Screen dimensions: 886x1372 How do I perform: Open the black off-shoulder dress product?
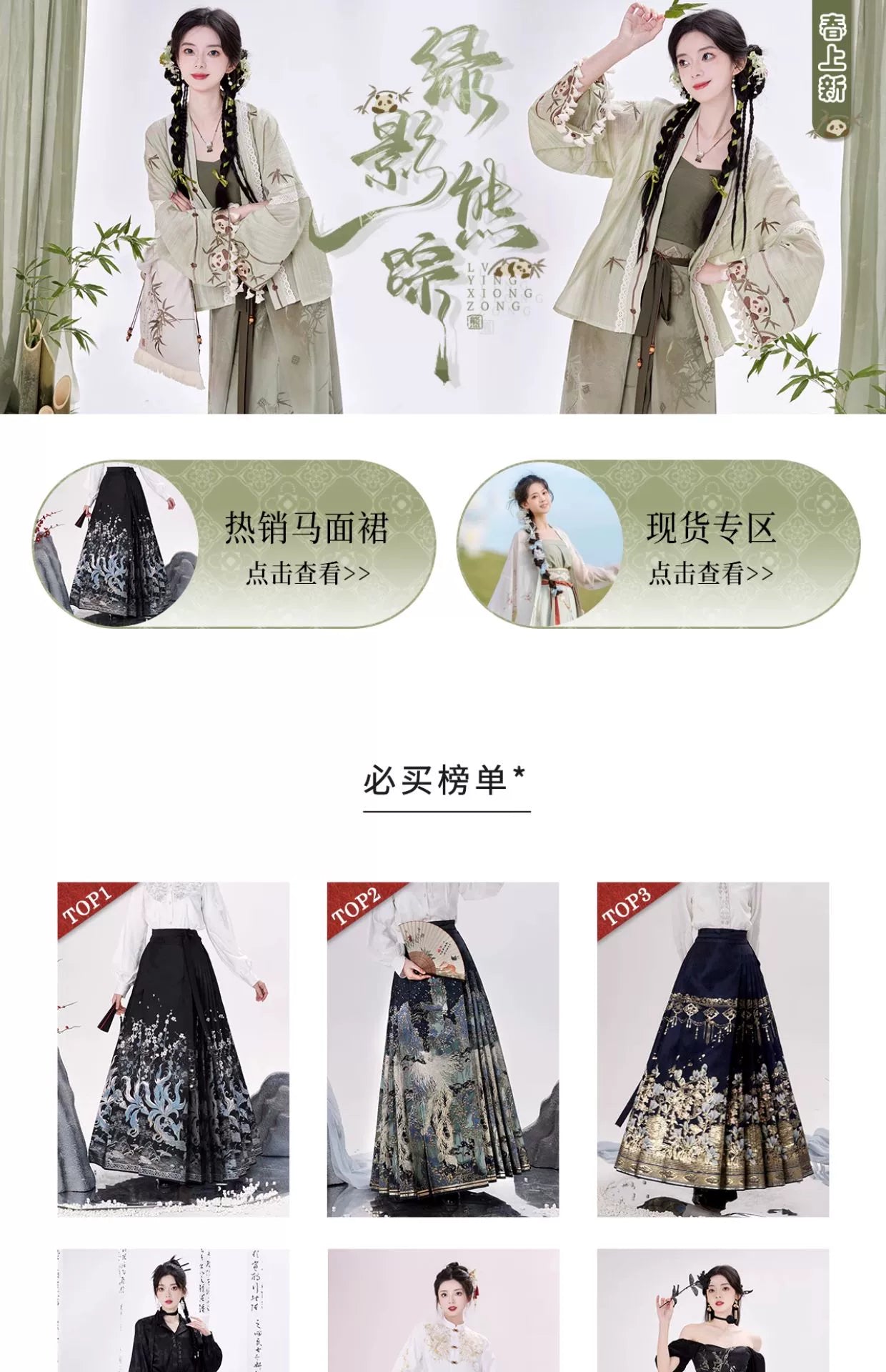(713, 1311)
